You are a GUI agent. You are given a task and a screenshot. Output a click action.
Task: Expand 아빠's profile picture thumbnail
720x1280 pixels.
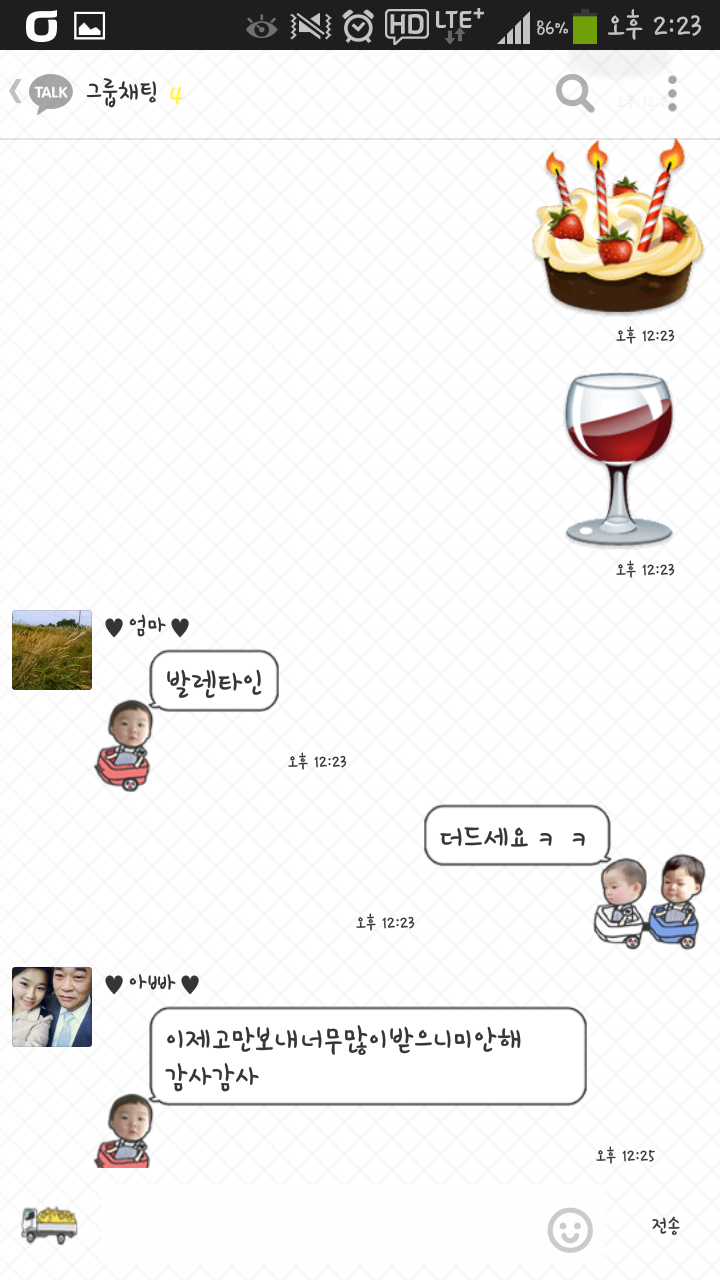[51, 1007]
